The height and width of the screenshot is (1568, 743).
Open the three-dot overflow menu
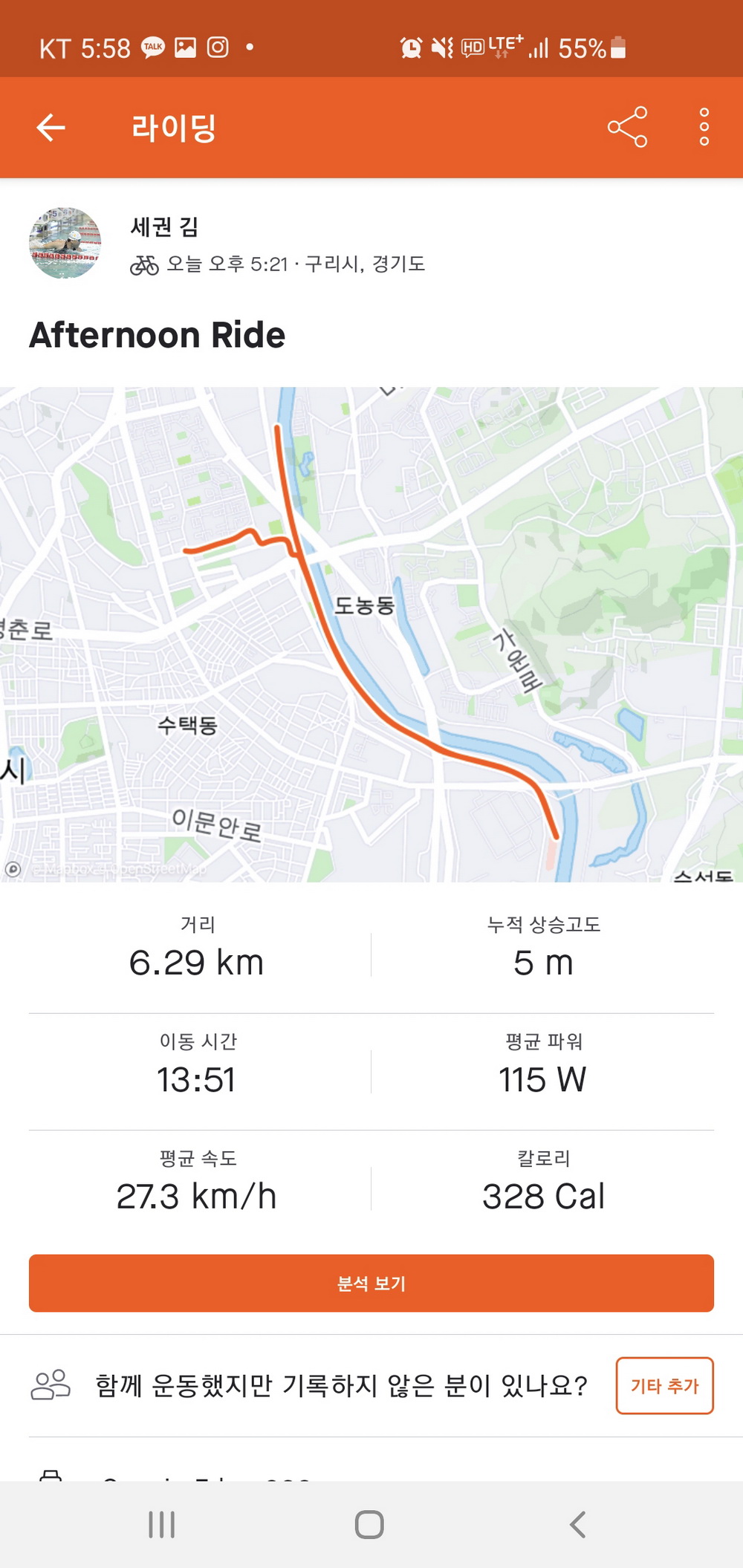(703, 127)
